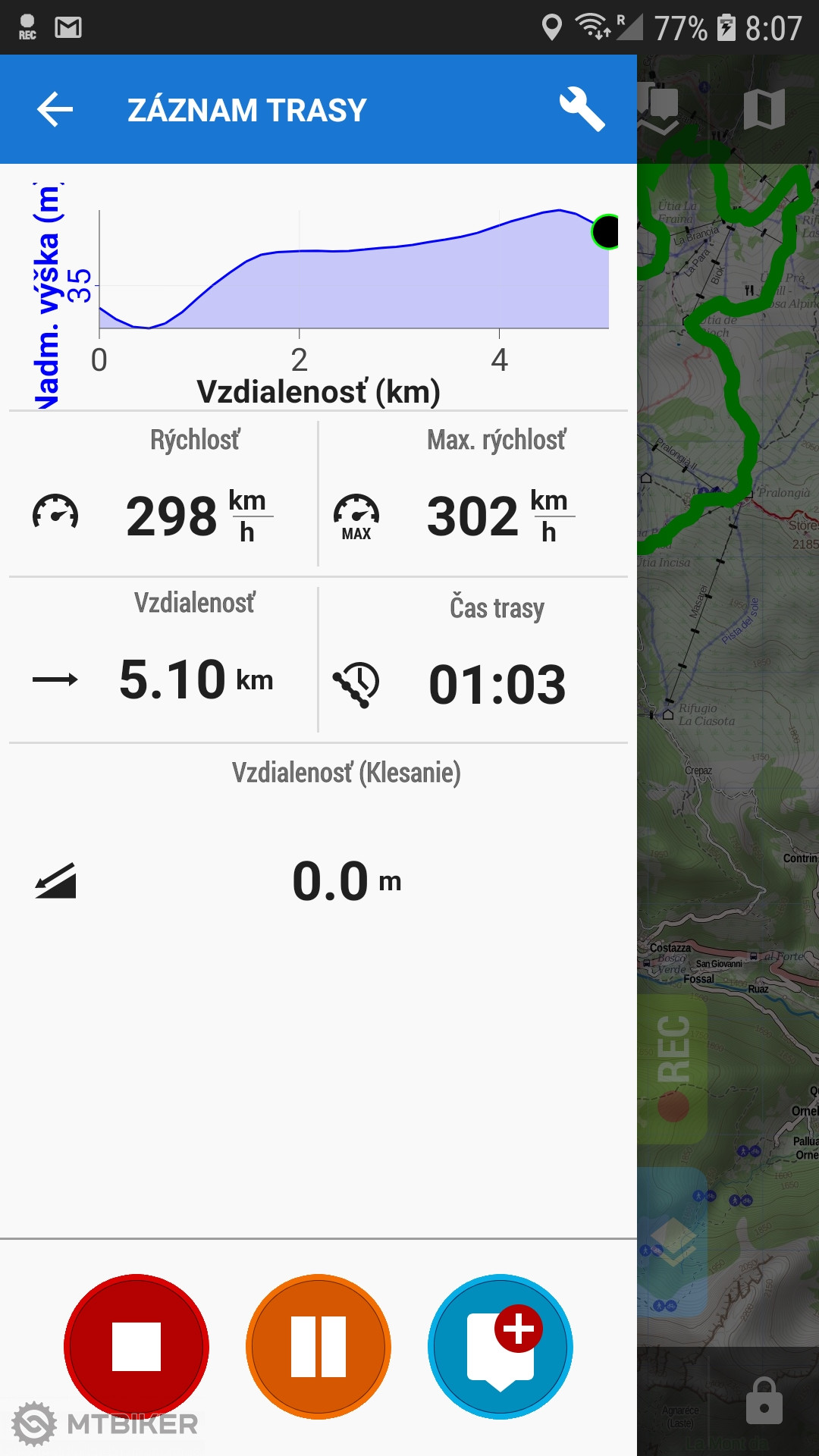Add a new waypoint

[500, 1347]
